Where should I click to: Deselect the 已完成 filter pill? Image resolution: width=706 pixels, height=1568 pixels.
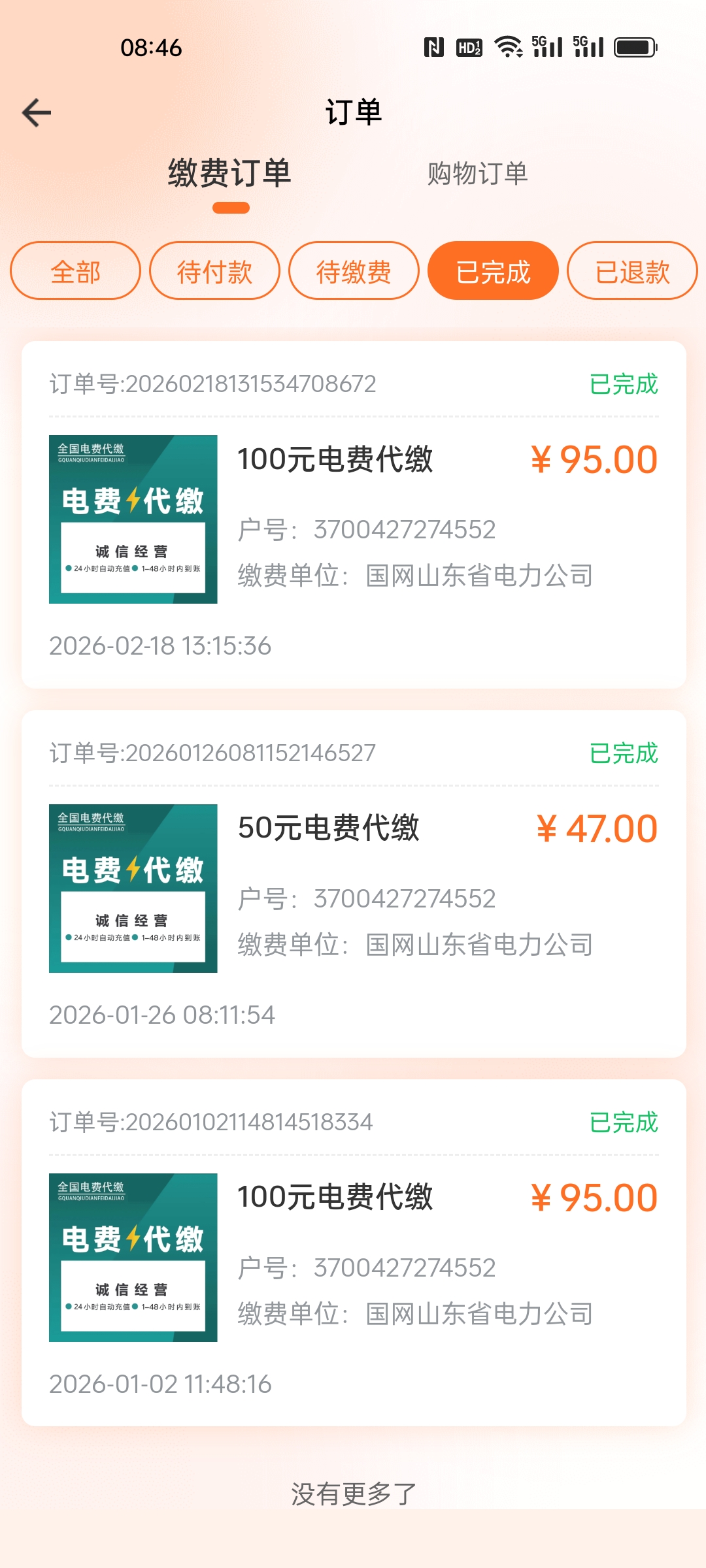pos(493,270)
